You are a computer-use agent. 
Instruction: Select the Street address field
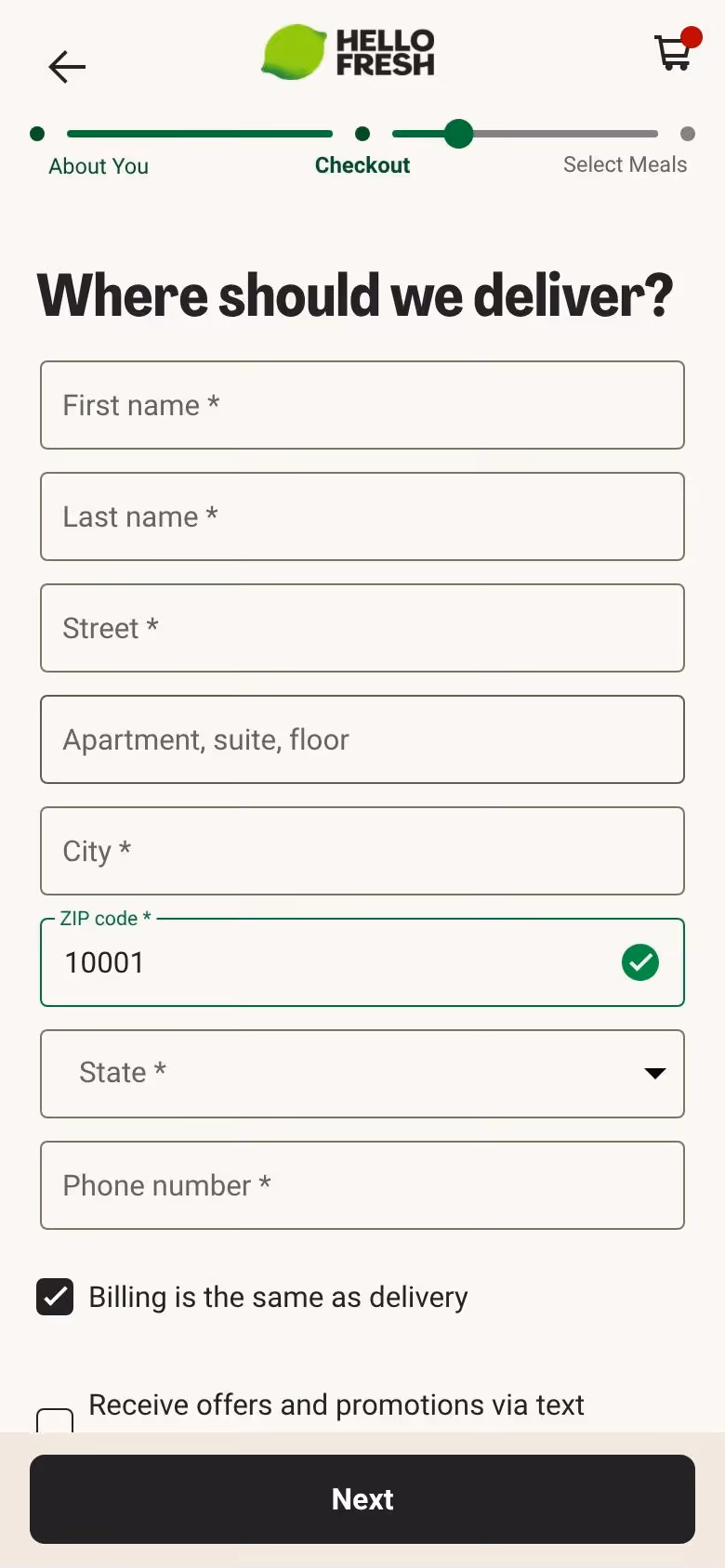(362, 628)
